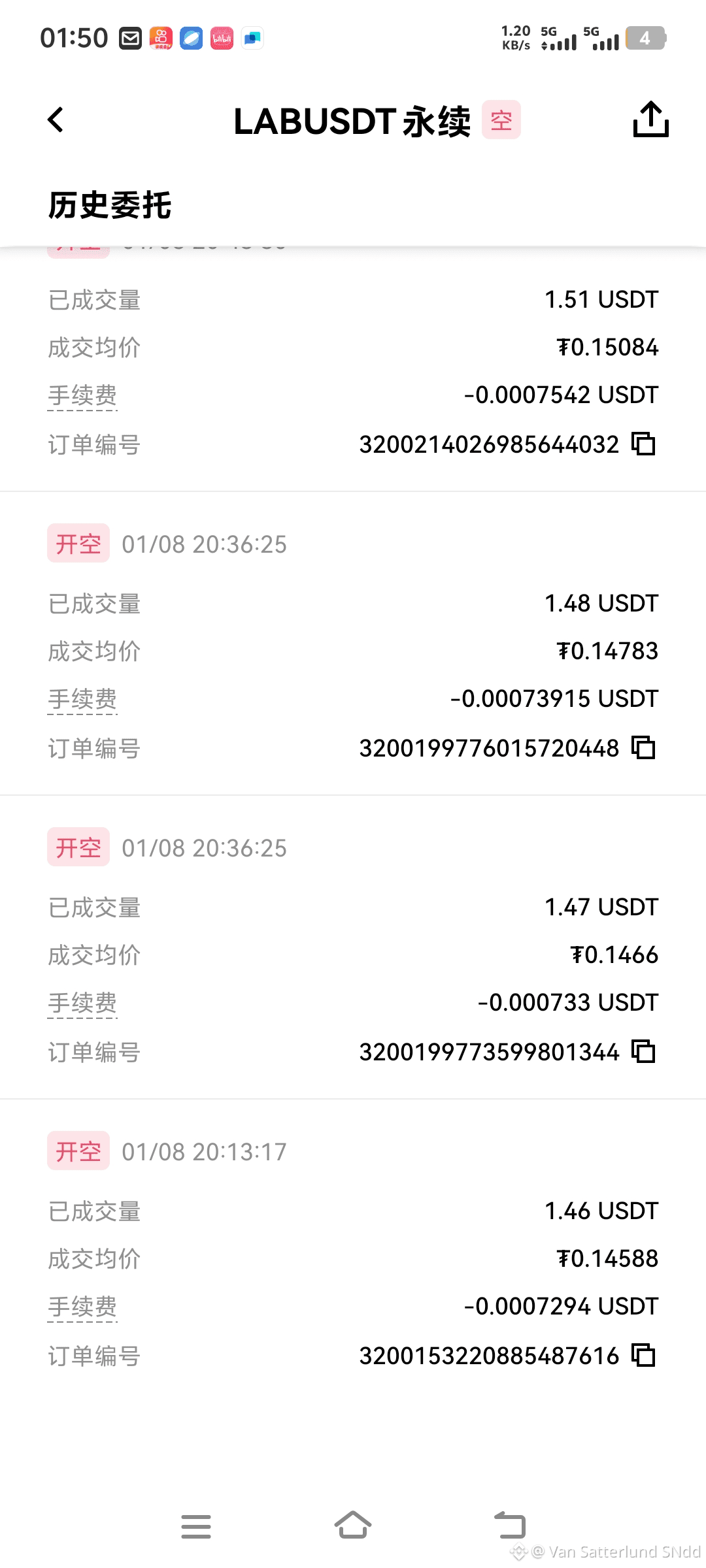This screenshot has width=706, height=1568.
Task: Copy order number 3200214026985644032
Action: coord(644,444)
